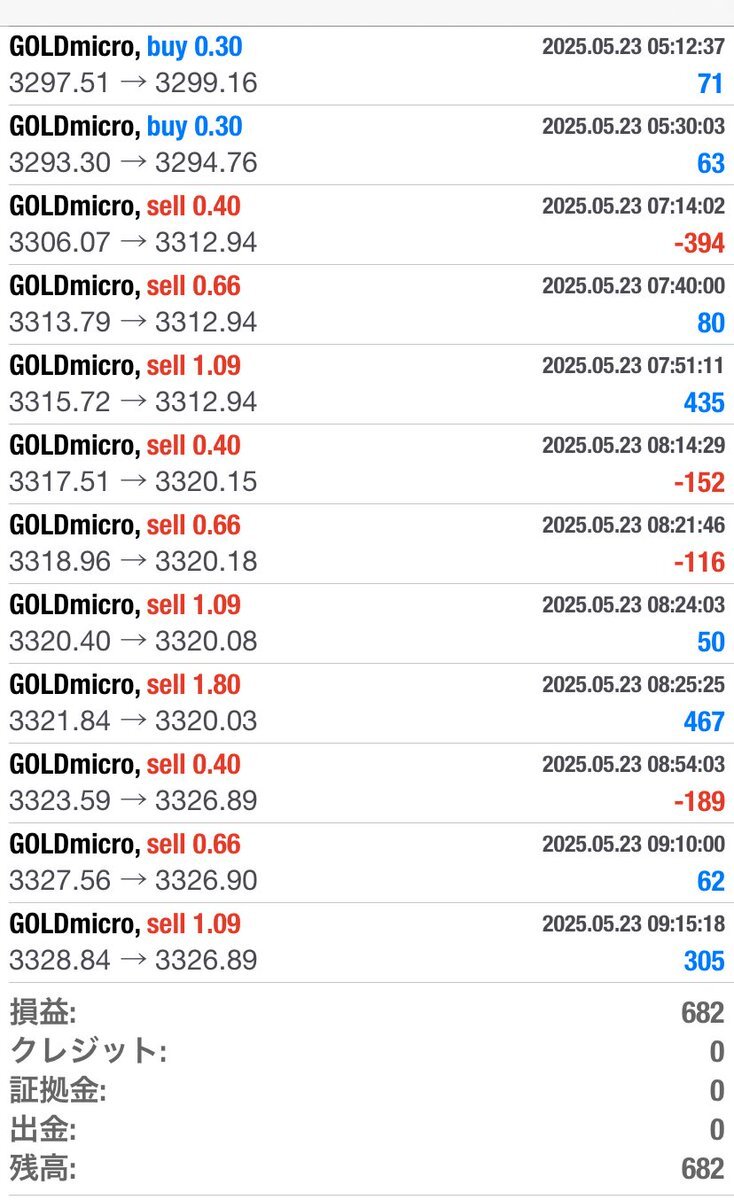Open the sell 1.09 trade with 305 profit
Viewport: 734px width, 1200px height.
tap(367, 943)
